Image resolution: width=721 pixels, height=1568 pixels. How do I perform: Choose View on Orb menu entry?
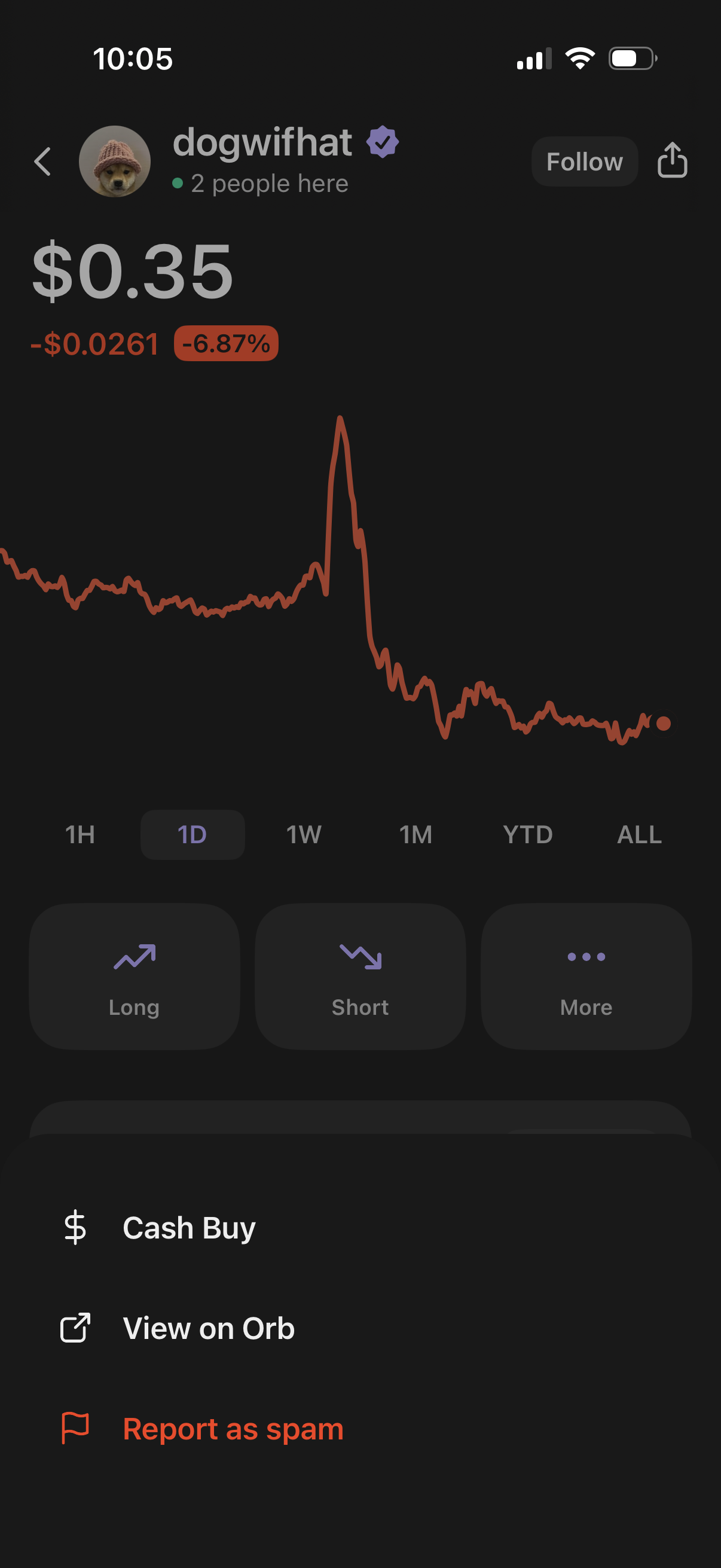[x=208, y=1328]
